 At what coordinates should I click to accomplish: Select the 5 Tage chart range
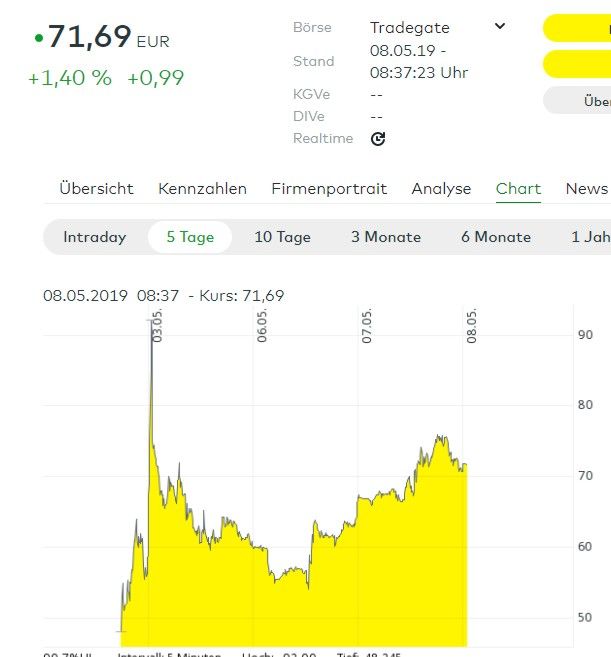point(190,237)
